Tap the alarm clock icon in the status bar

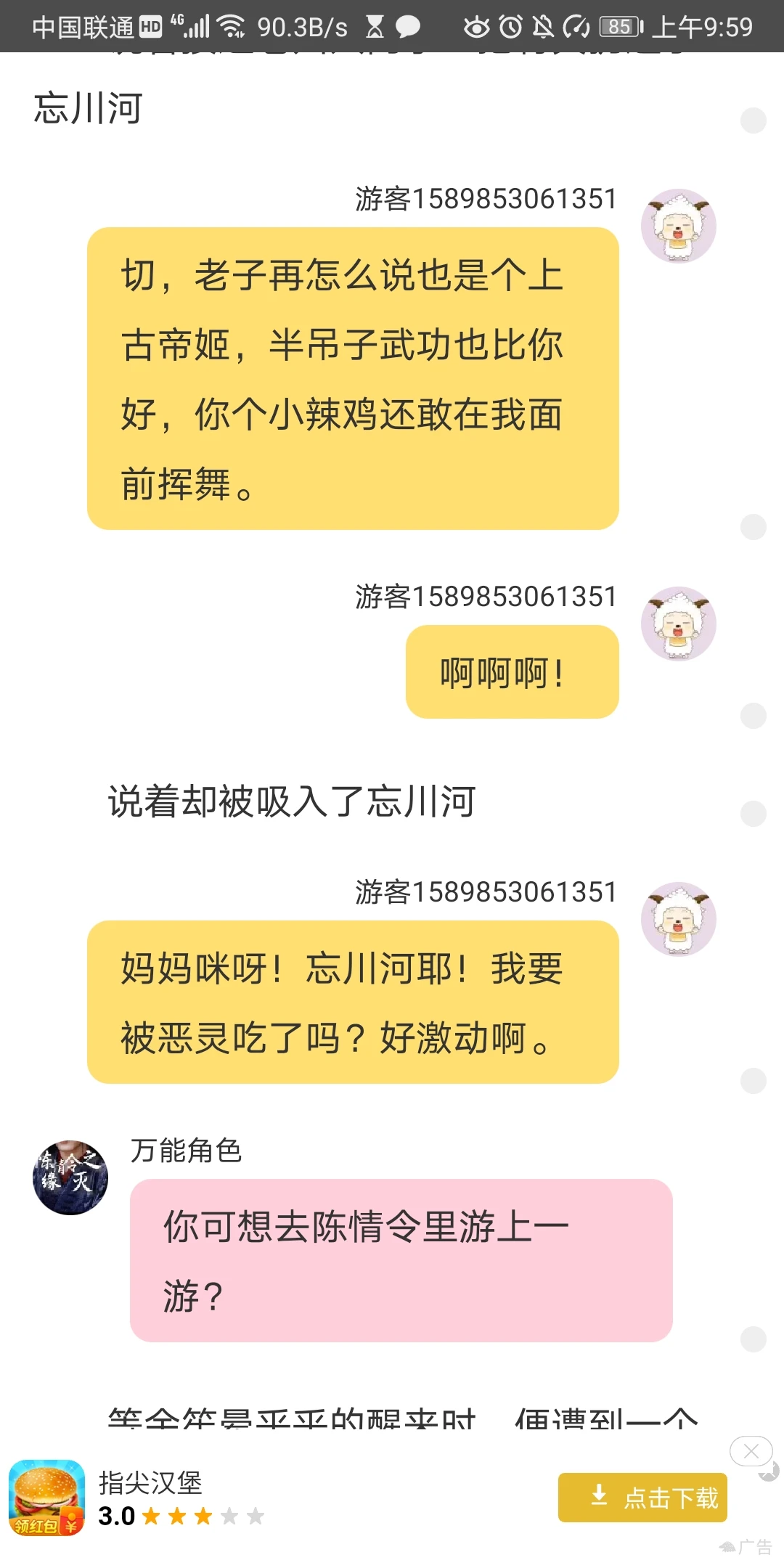(x=510, y=27)
